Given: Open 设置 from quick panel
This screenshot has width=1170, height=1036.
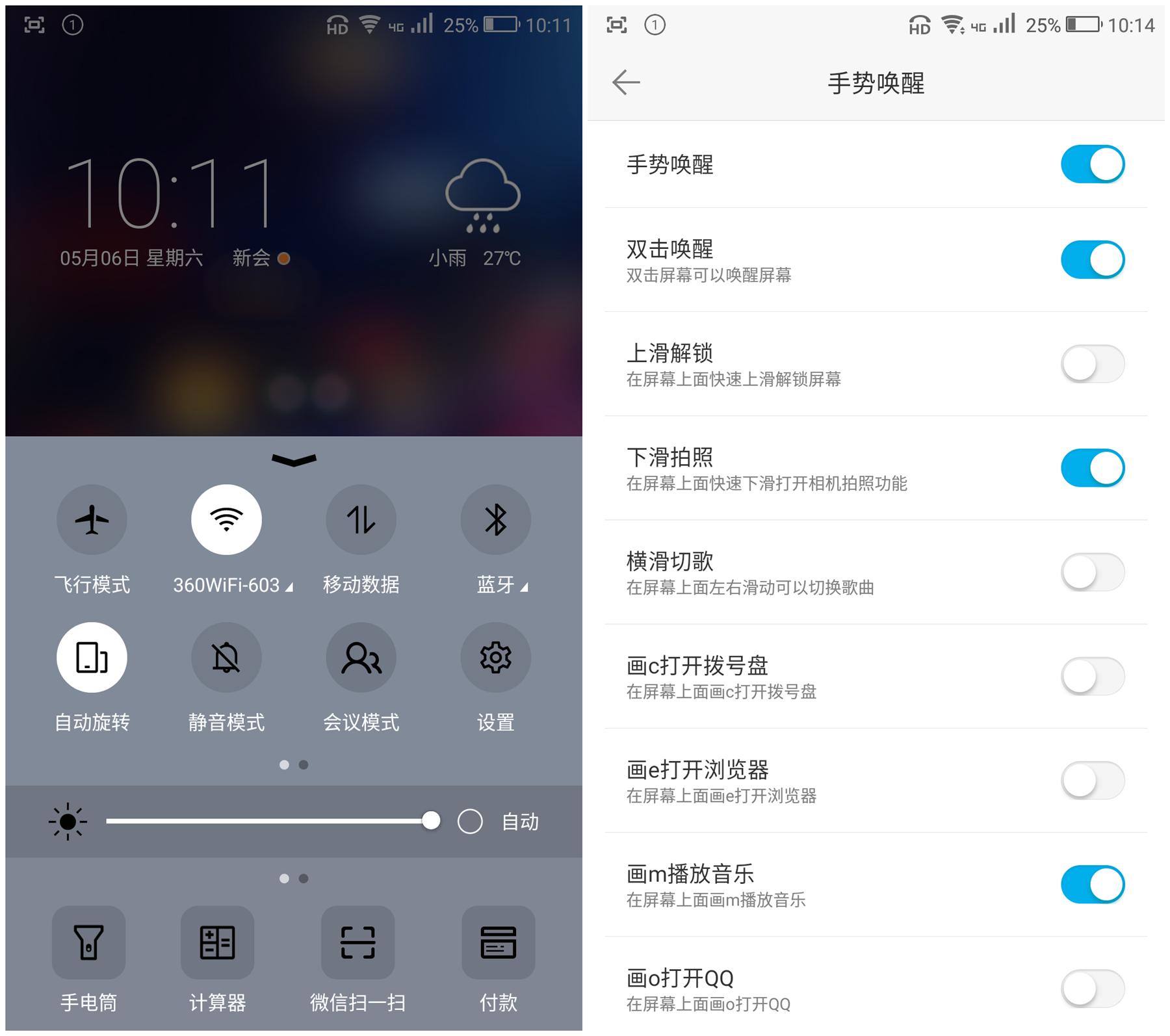Looking at the screenshot, I should tap(495, 657).
